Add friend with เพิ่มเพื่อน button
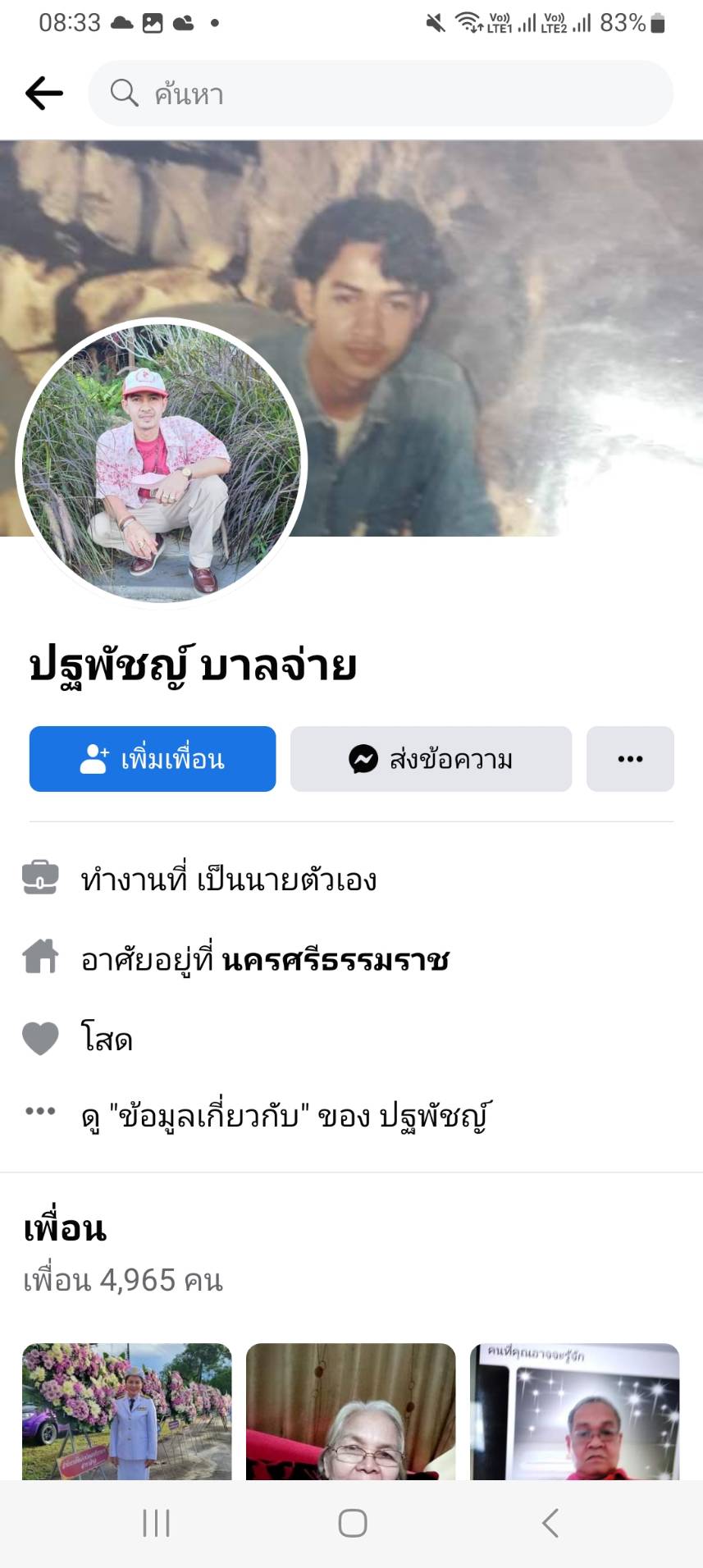The width and height of the screenshot is (703, 1568). point(153,759)
